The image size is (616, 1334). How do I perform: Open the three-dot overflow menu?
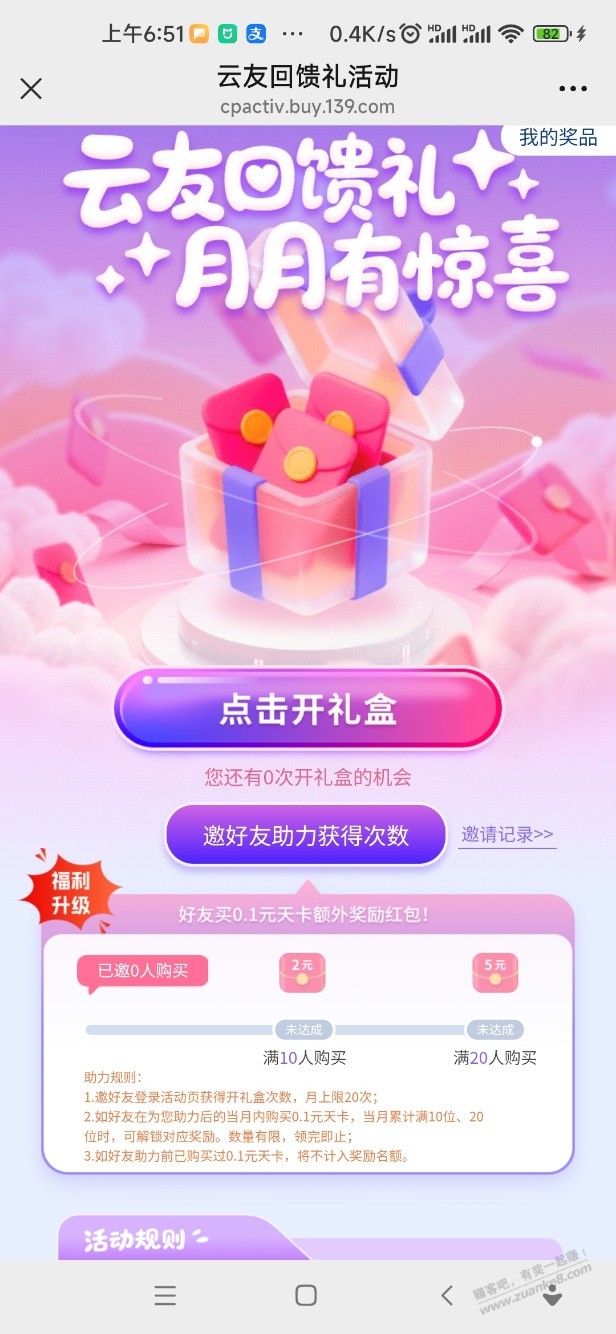pyautogui.click(x=573, y=89)
